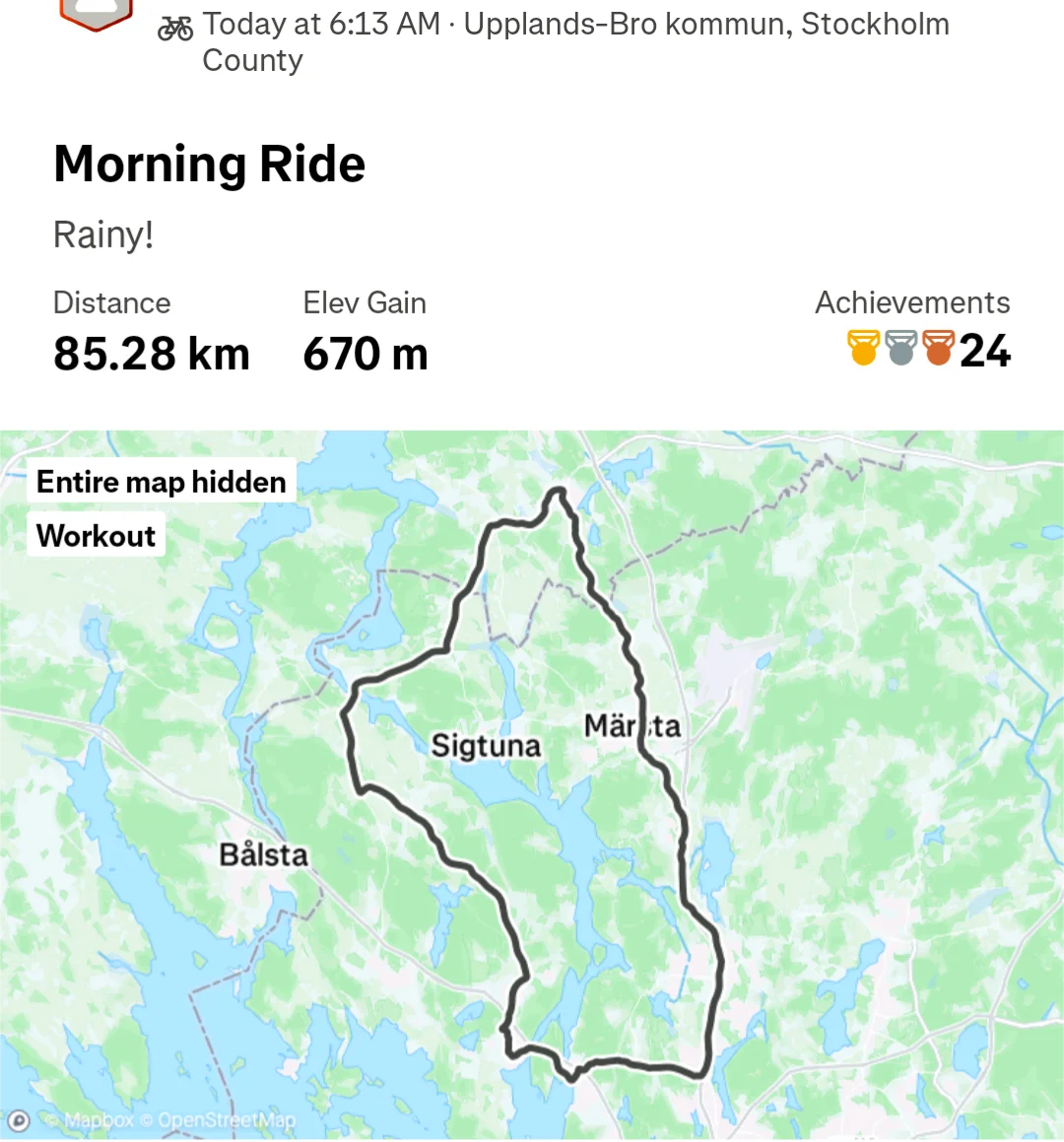Tap the Mapbox info icon

pos(18,1120)
